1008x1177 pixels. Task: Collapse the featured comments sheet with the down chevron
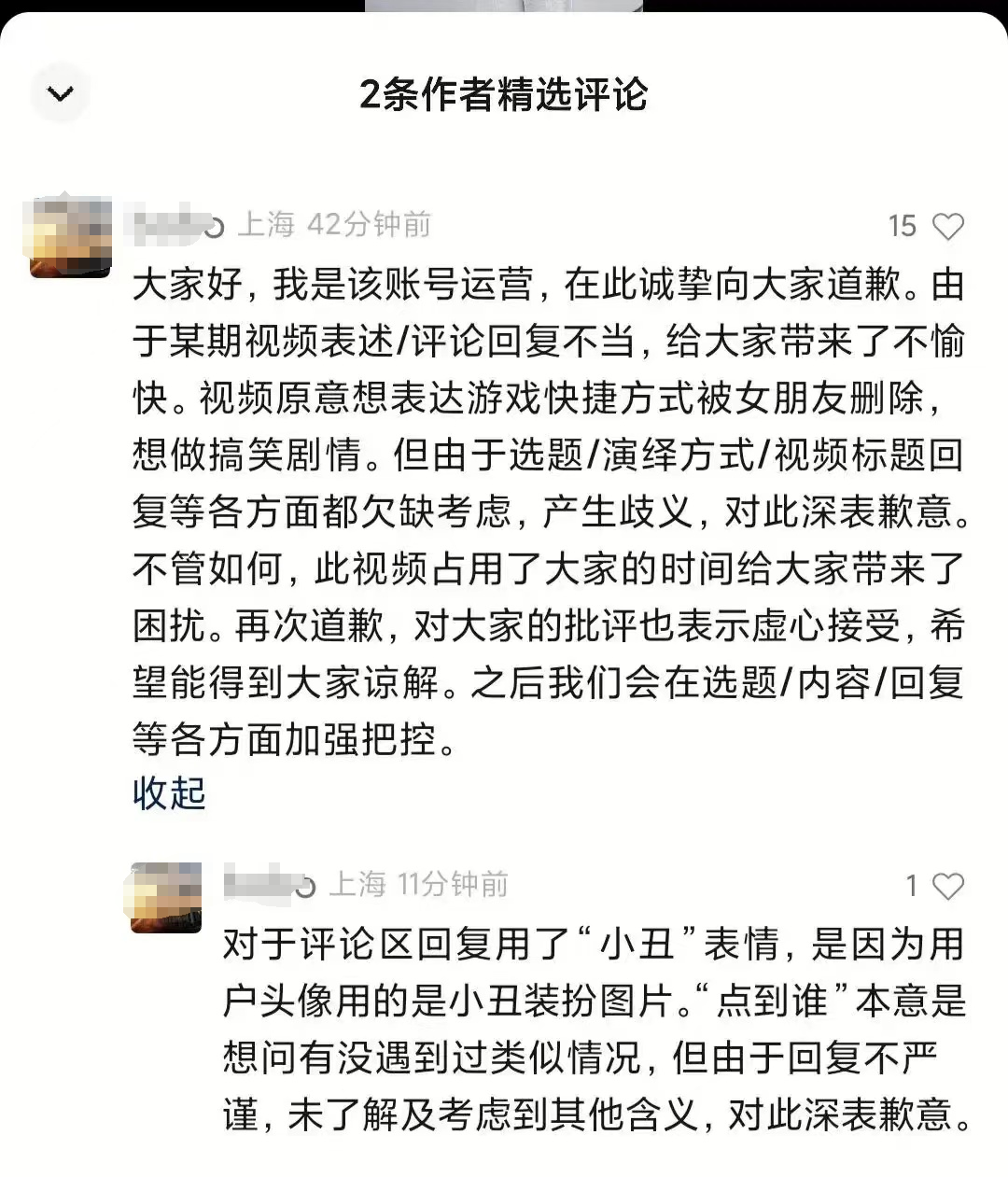click(x=61, y=93)
